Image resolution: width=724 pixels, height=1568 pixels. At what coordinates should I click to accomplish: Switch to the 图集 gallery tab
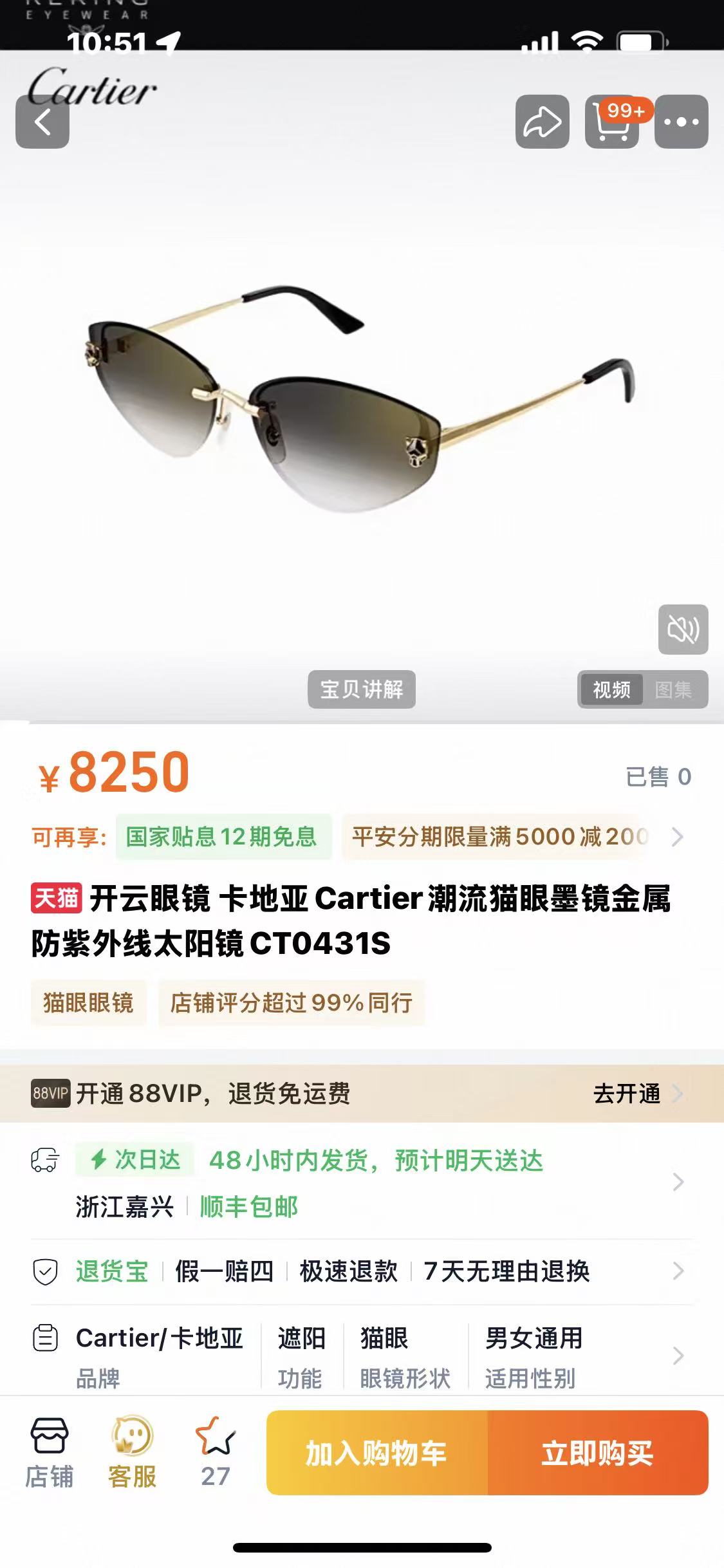point(673,689)
